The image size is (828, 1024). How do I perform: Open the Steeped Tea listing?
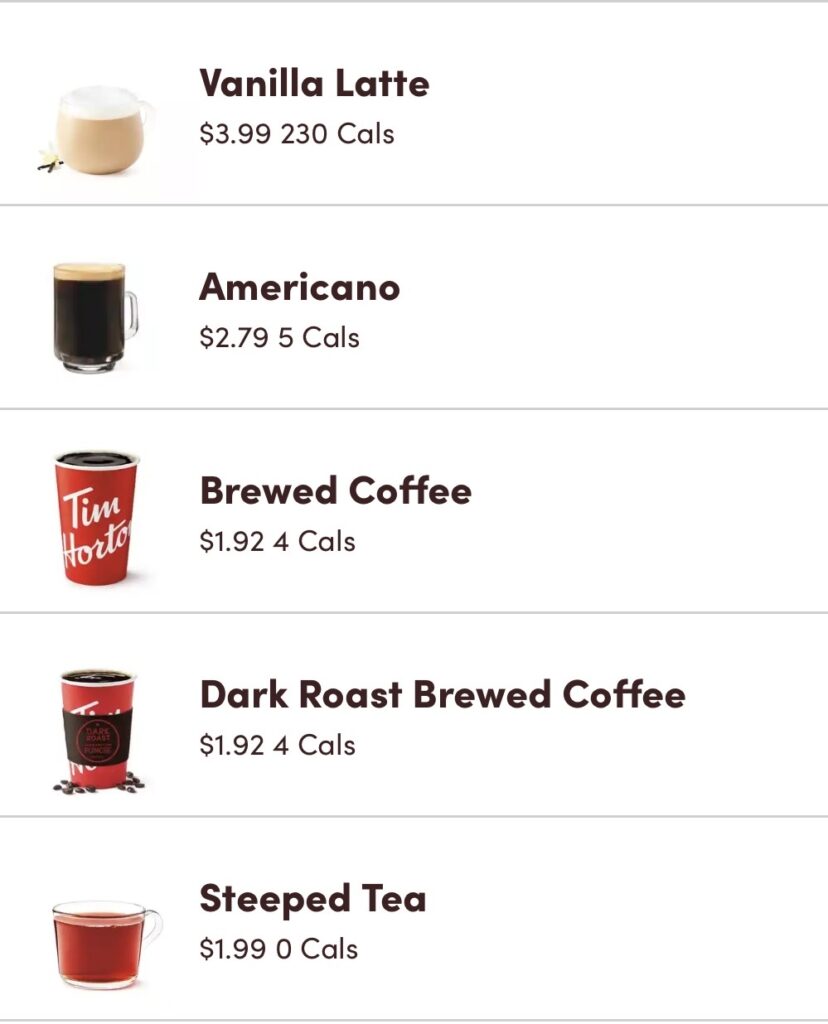312,899
